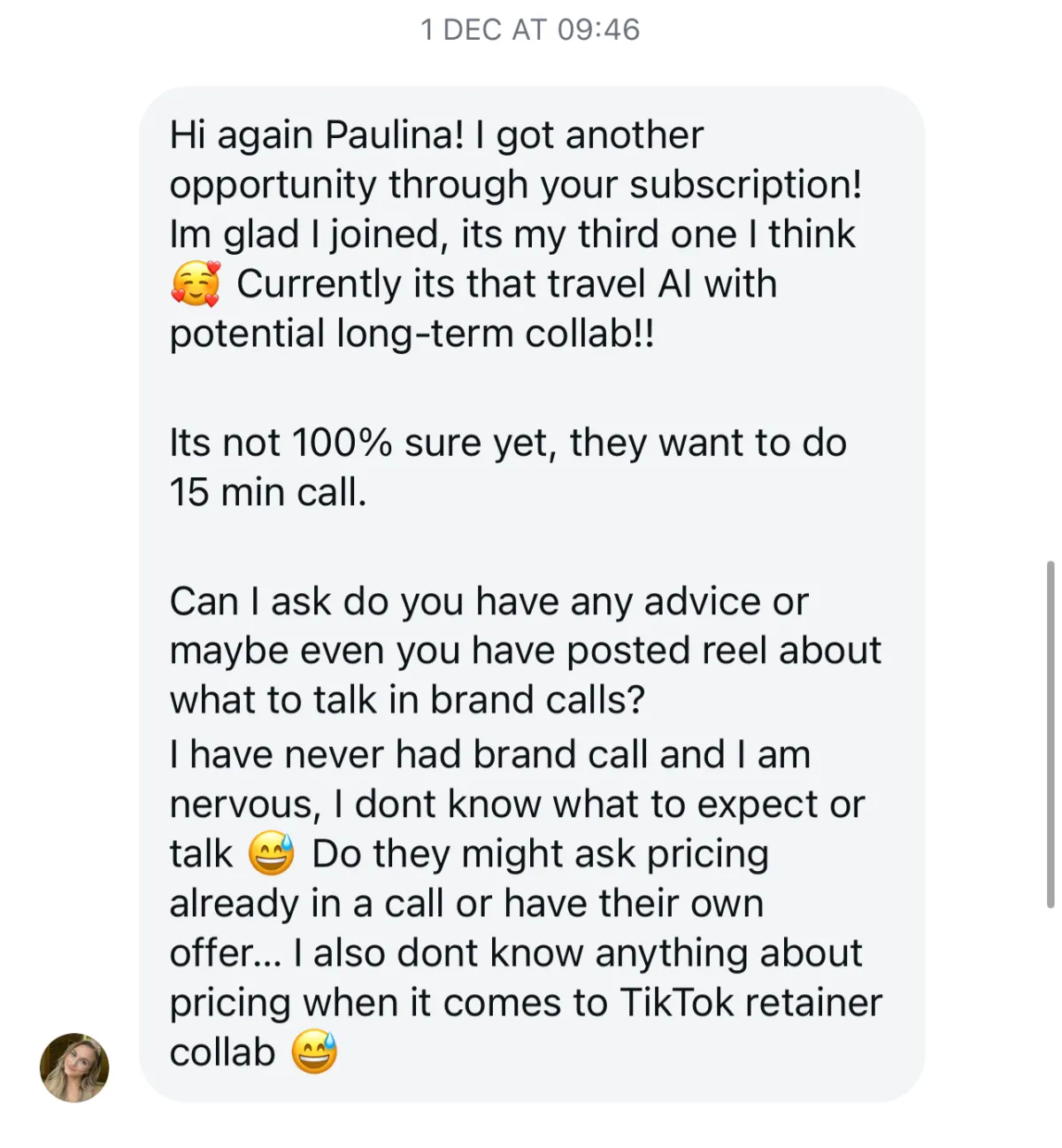This screenshot has width=1062, height=1148.
Task: Open the sender's profile picture beside the message
Action: pyautogui.click(x=74, y=1067)
